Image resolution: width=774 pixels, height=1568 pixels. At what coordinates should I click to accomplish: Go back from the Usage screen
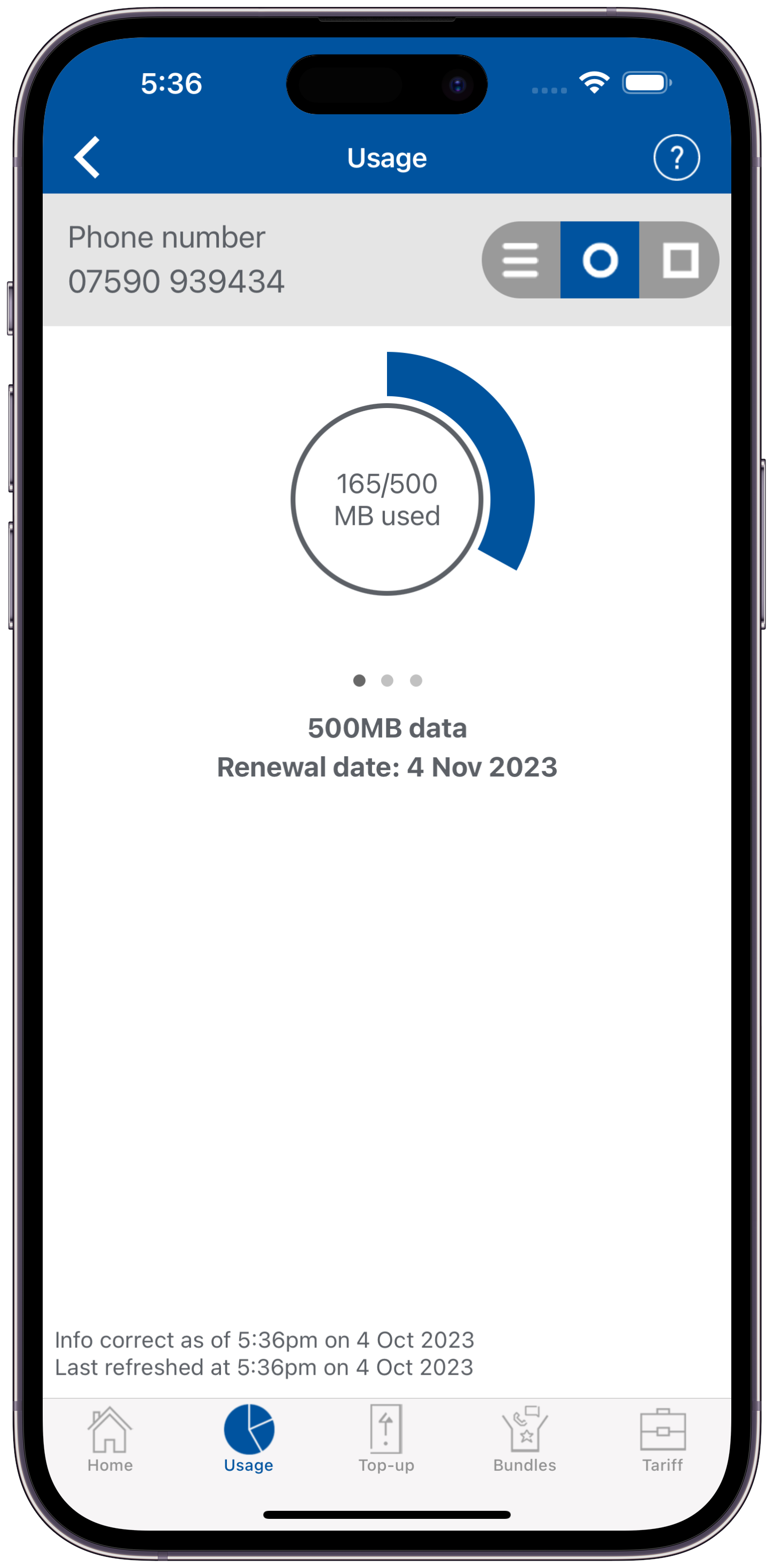click(x=87, y=157)
